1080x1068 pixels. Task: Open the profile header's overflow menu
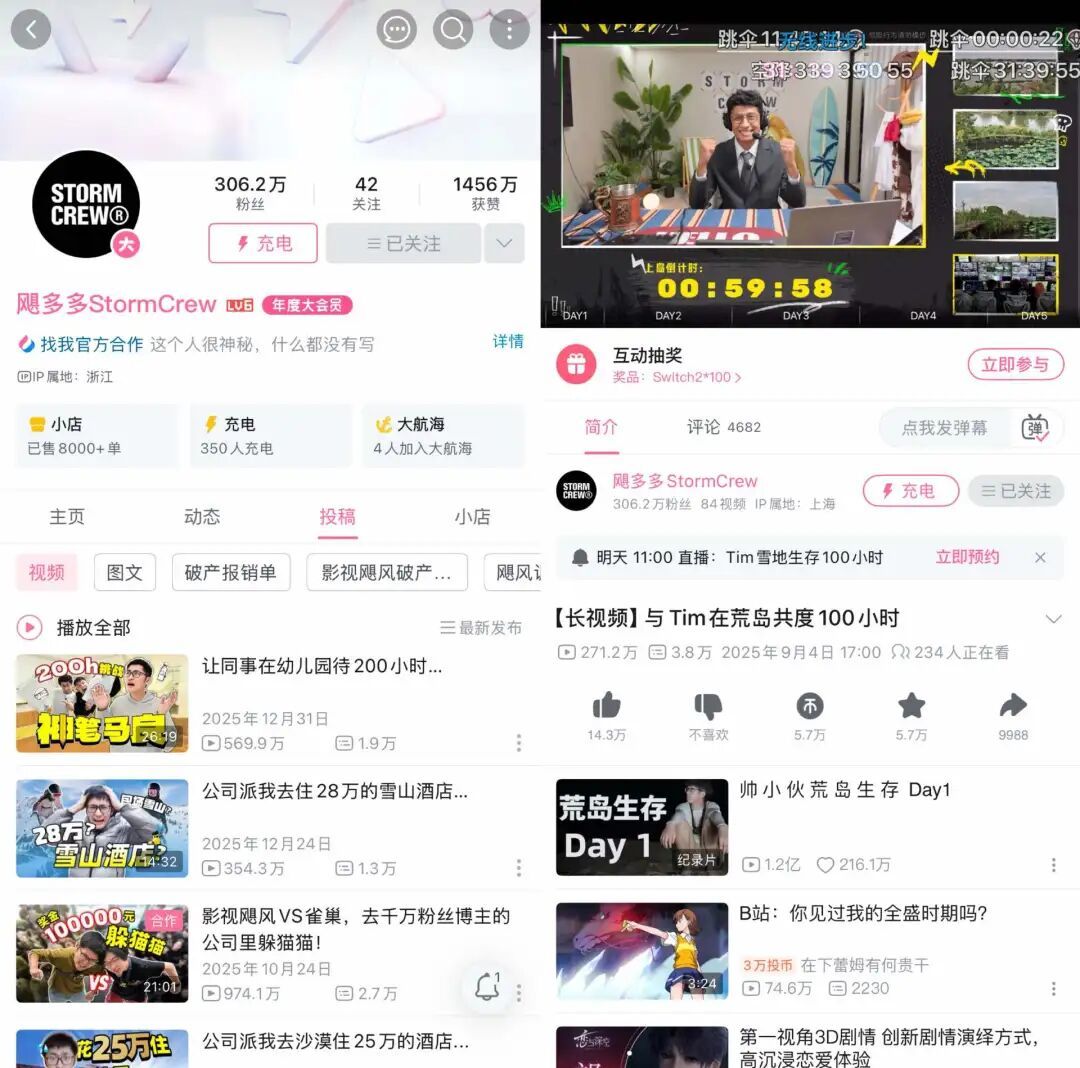point(510,30)
